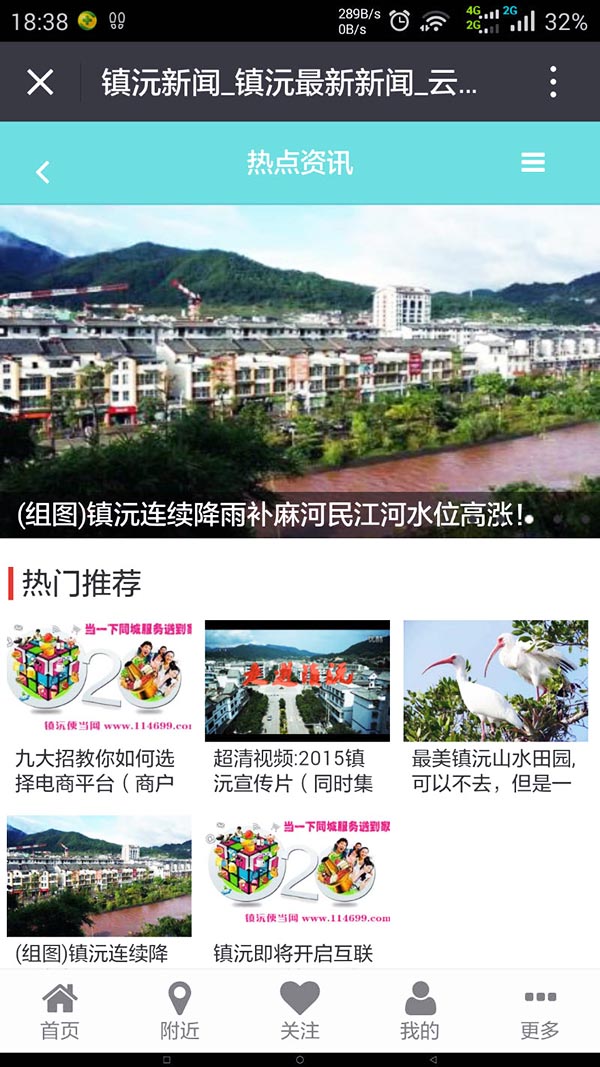
Task: Tap the system home button
Action: pos(300,1060)
